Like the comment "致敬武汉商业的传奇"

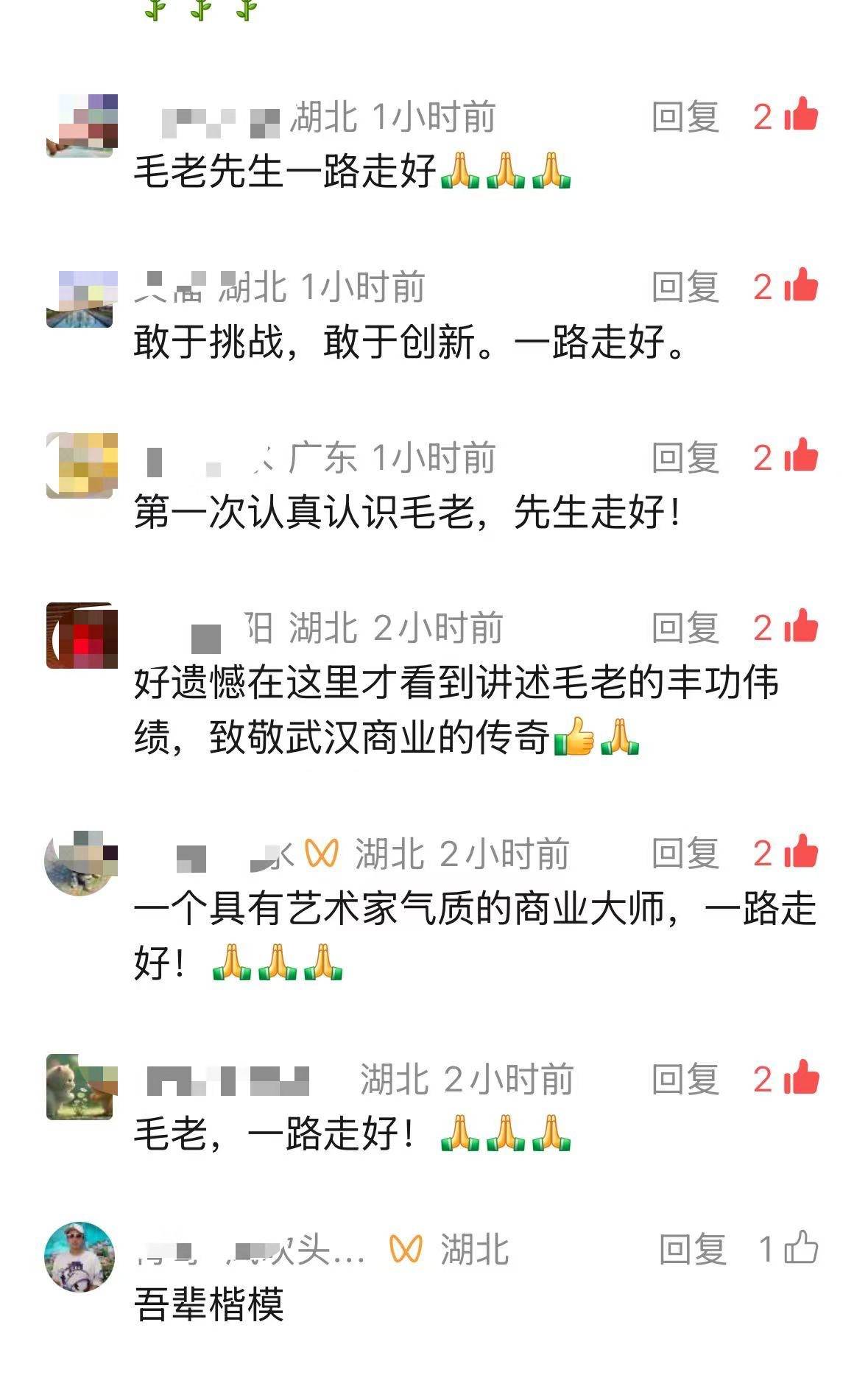801,627
